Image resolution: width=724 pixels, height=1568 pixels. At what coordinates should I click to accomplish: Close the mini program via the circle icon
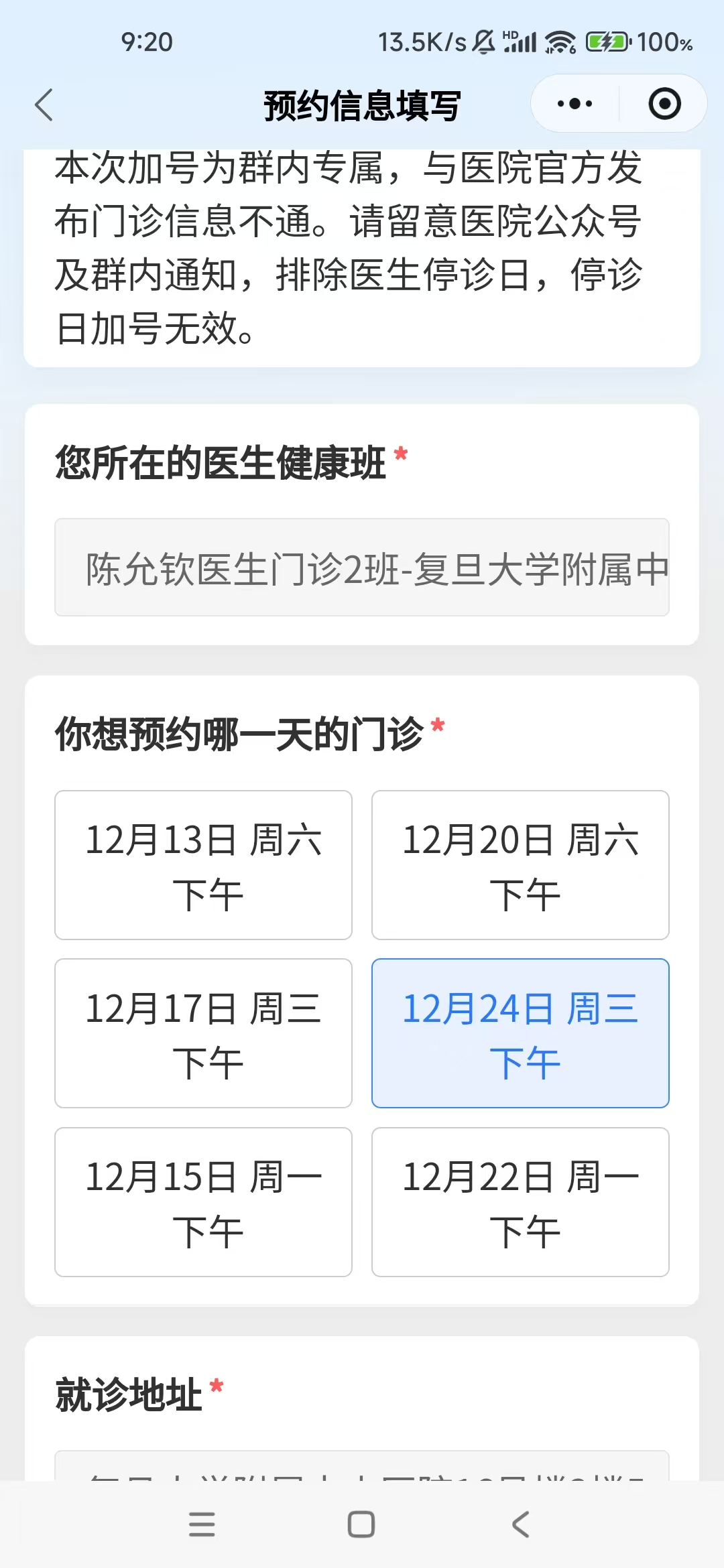click(x=664, y=104)
